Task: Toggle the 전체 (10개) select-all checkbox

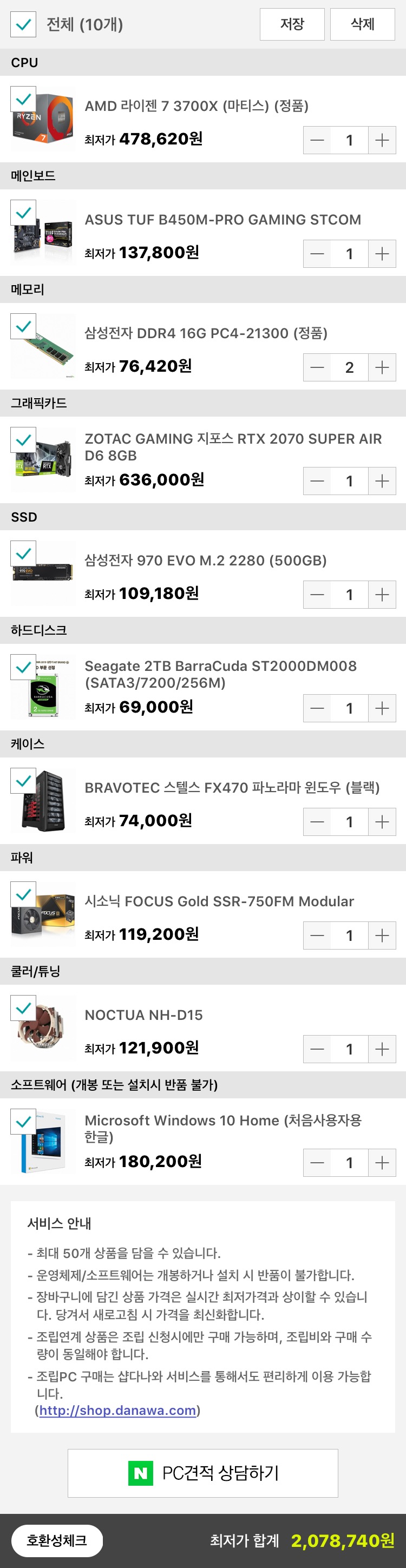Action: tap(23, 24)
